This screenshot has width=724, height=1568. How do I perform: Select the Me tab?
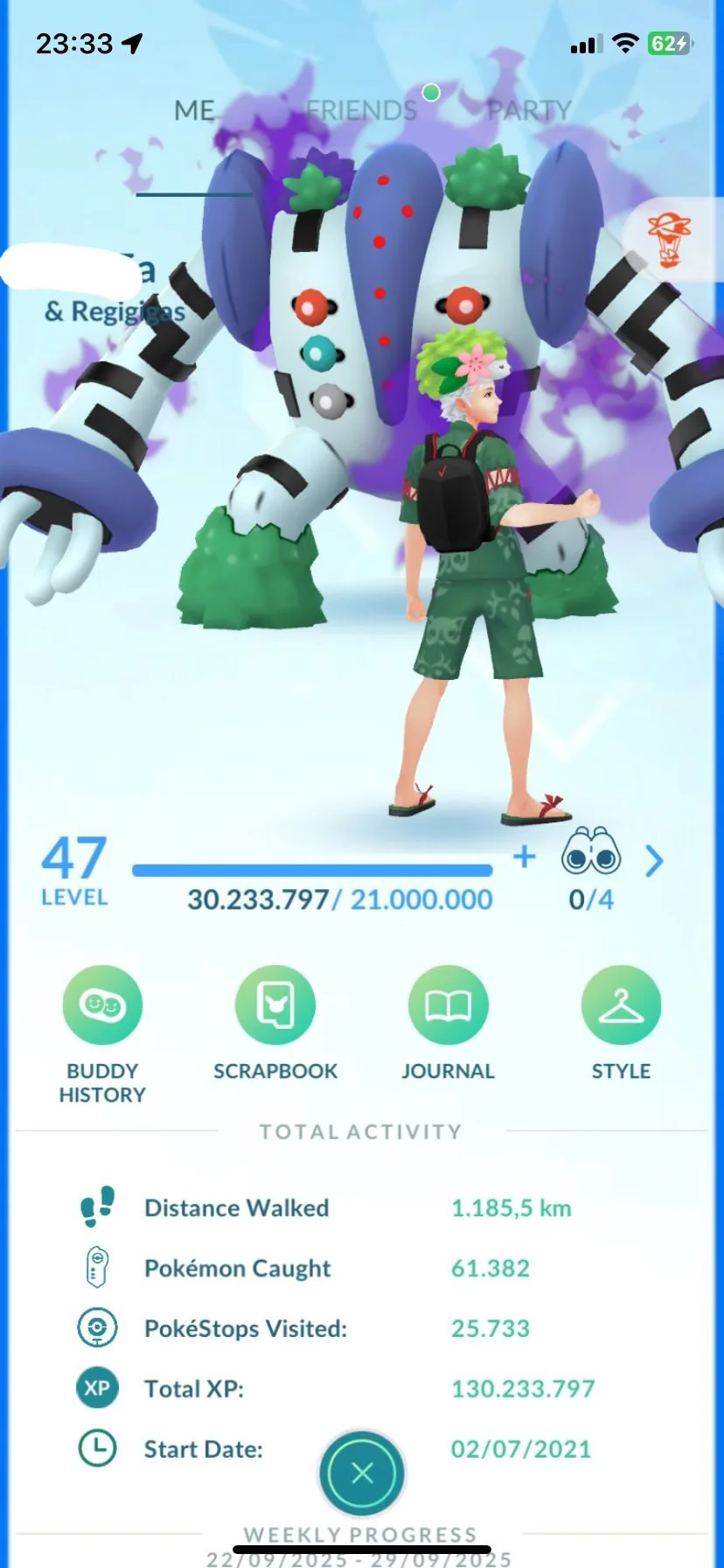coord(194,110)
